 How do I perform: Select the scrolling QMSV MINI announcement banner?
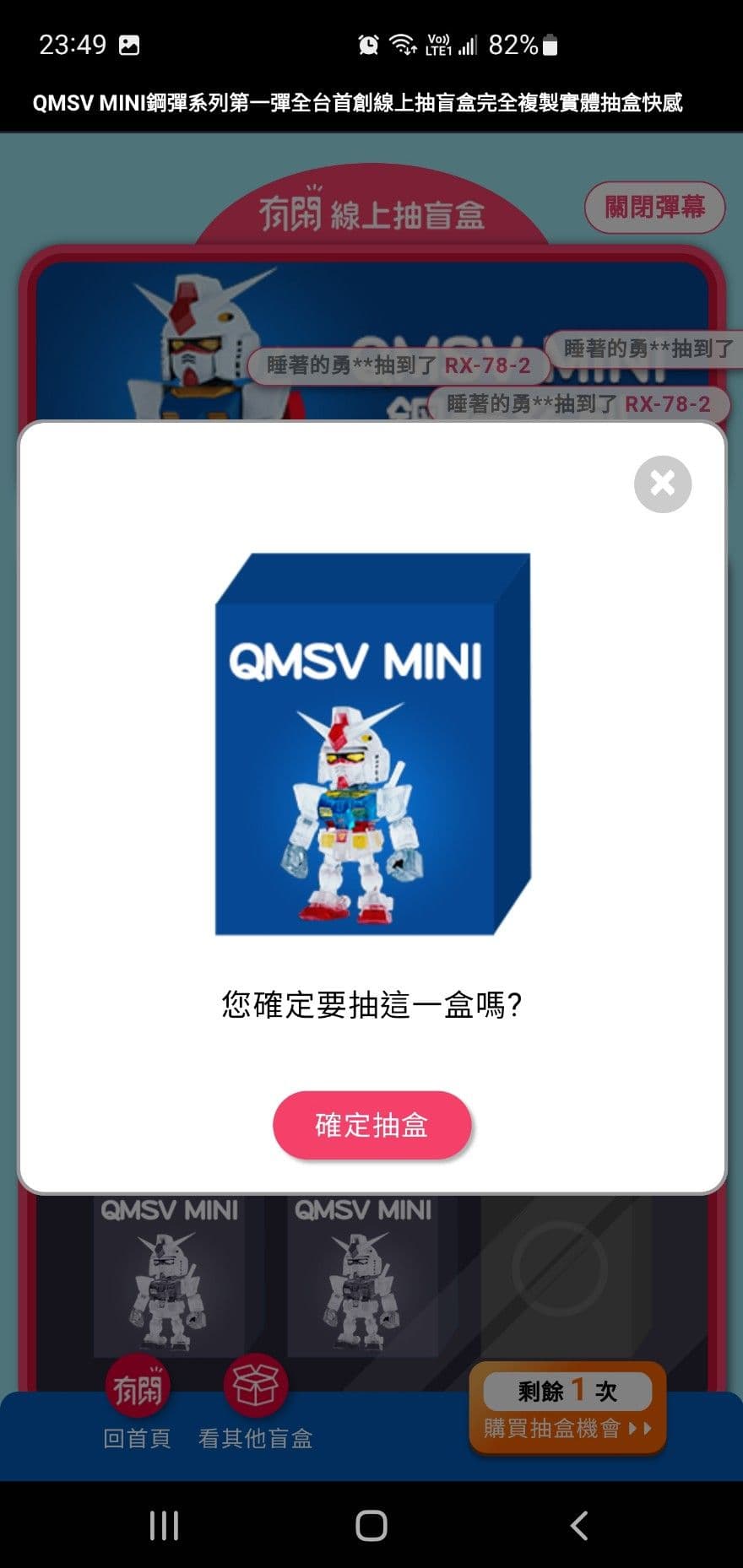360,103
